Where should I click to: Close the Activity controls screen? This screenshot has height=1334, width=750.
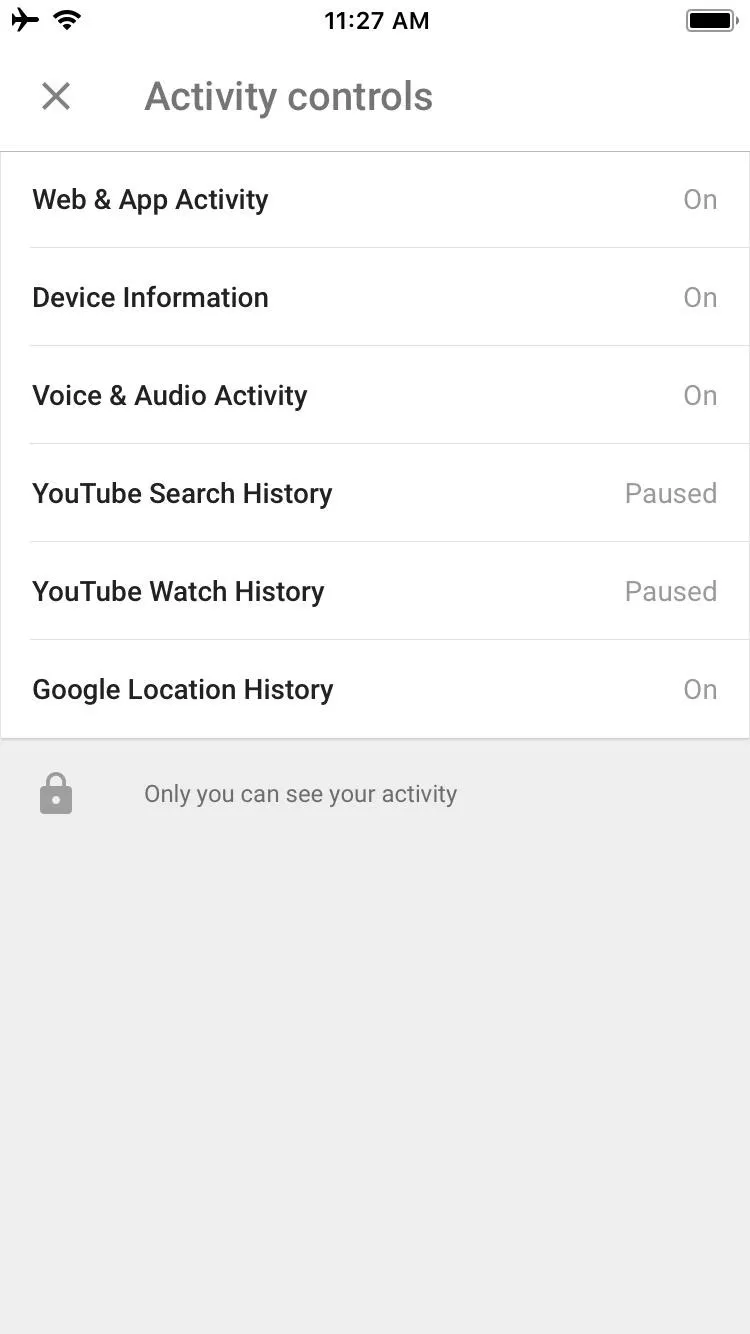coord(56,97)
